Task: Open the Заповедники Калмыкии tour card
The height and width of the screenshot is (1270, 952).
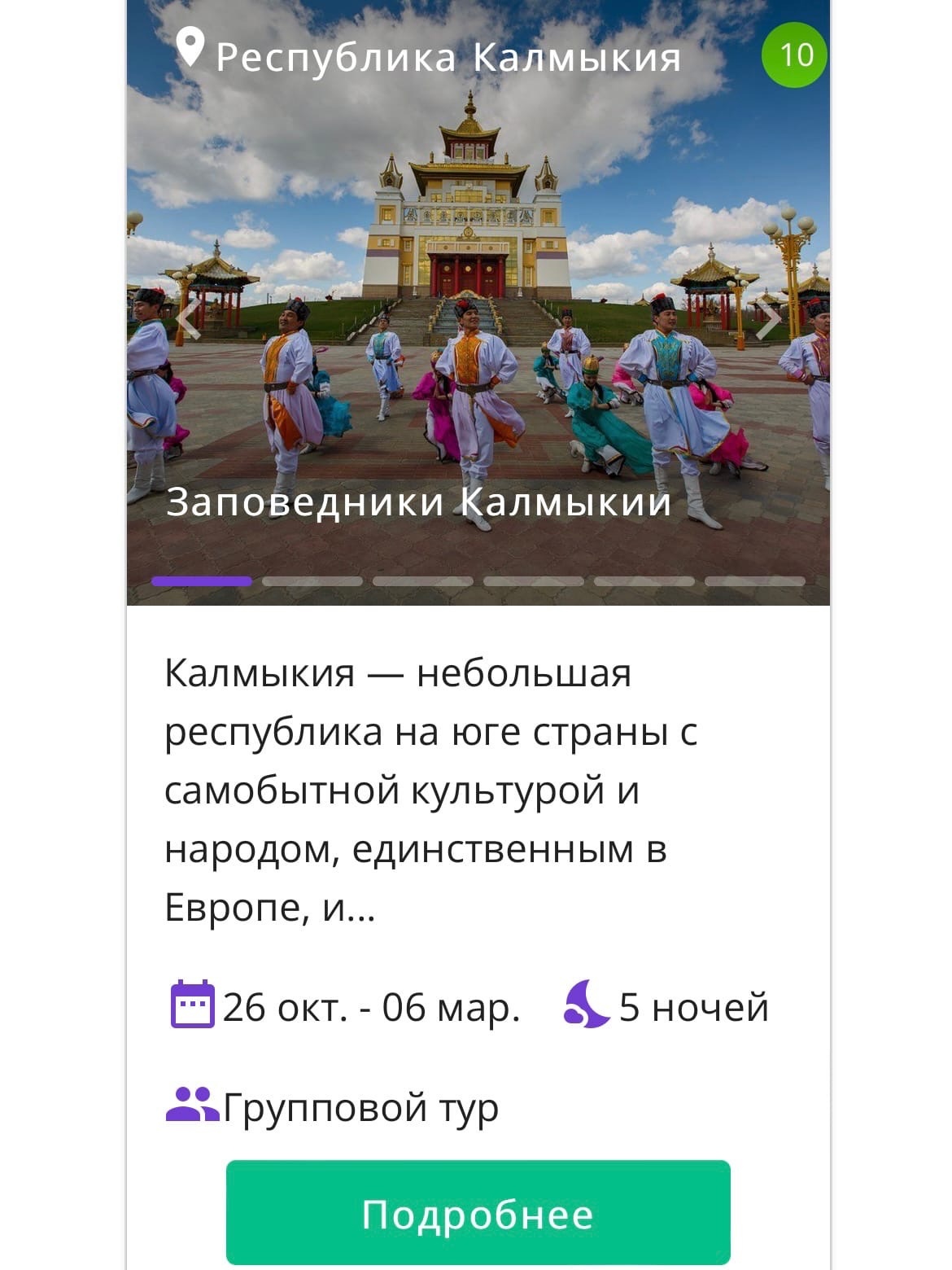Action: (x=418, y=502)
